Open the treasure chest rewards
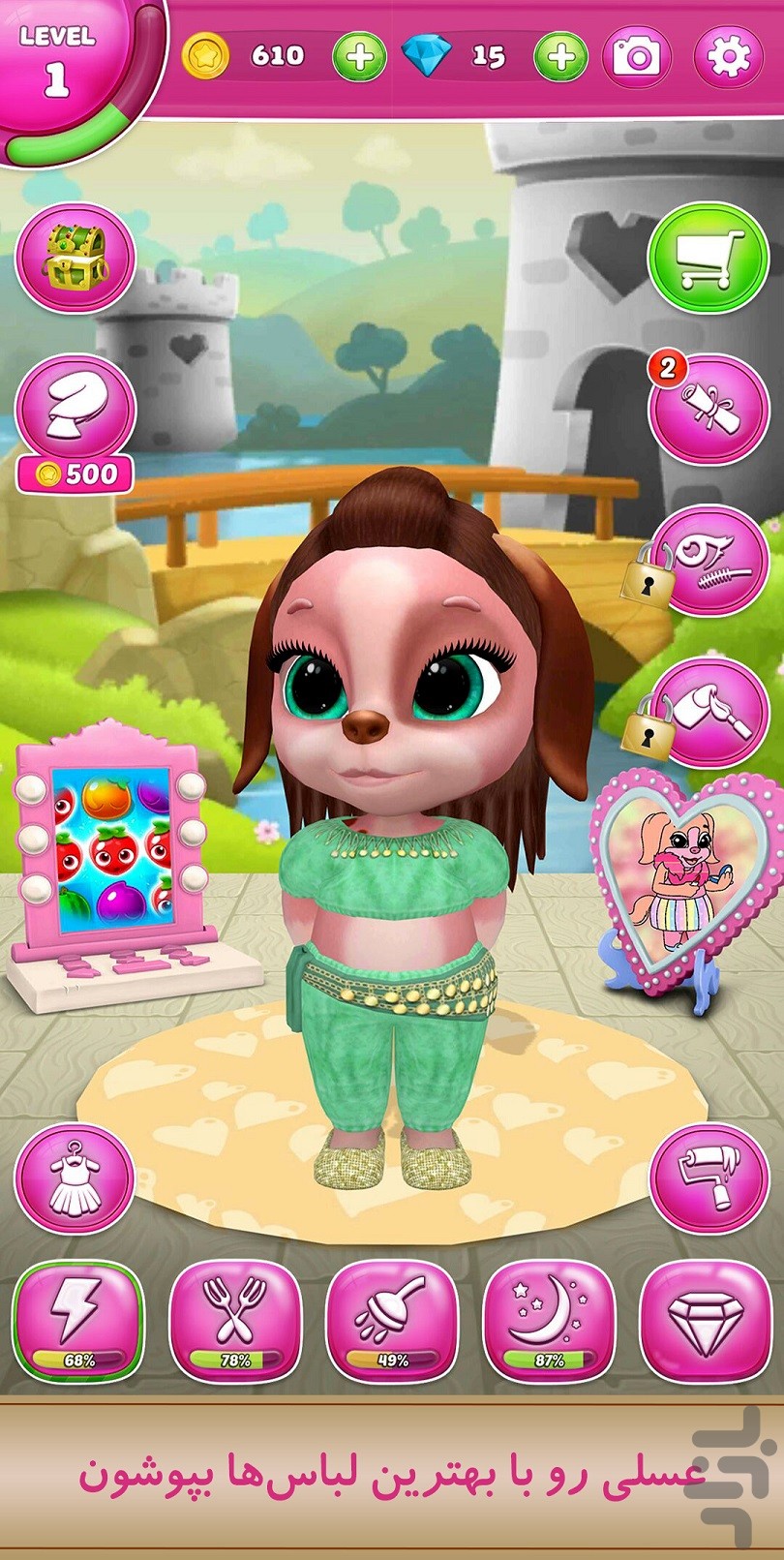 click(75, 257)
